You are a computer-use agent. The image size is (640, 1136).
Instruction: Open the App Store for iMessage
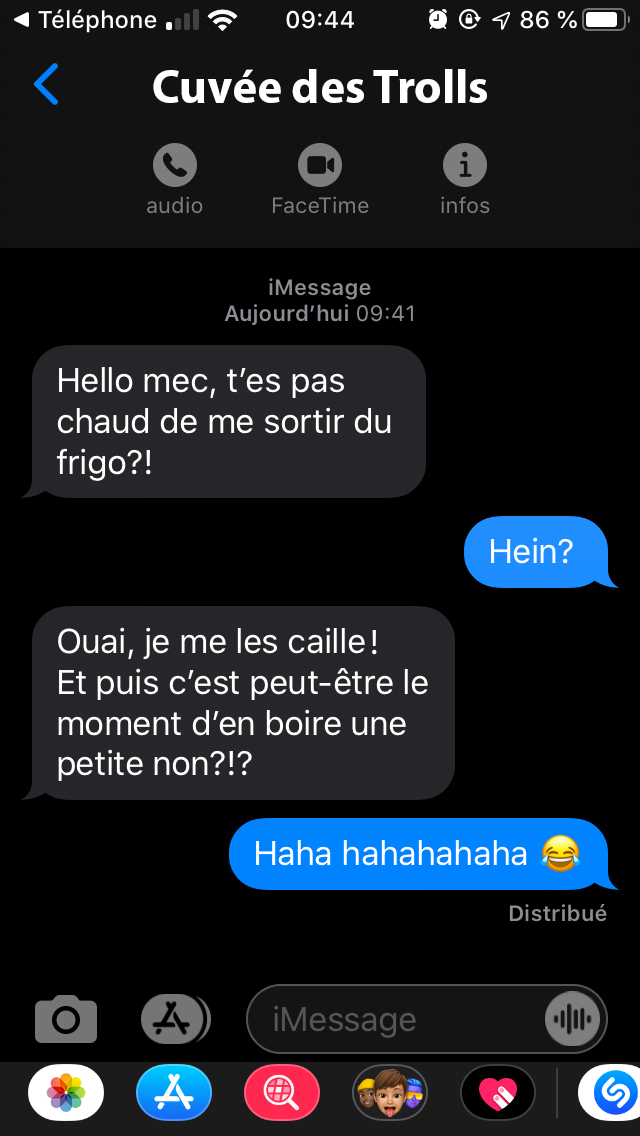pos(174,1093)
